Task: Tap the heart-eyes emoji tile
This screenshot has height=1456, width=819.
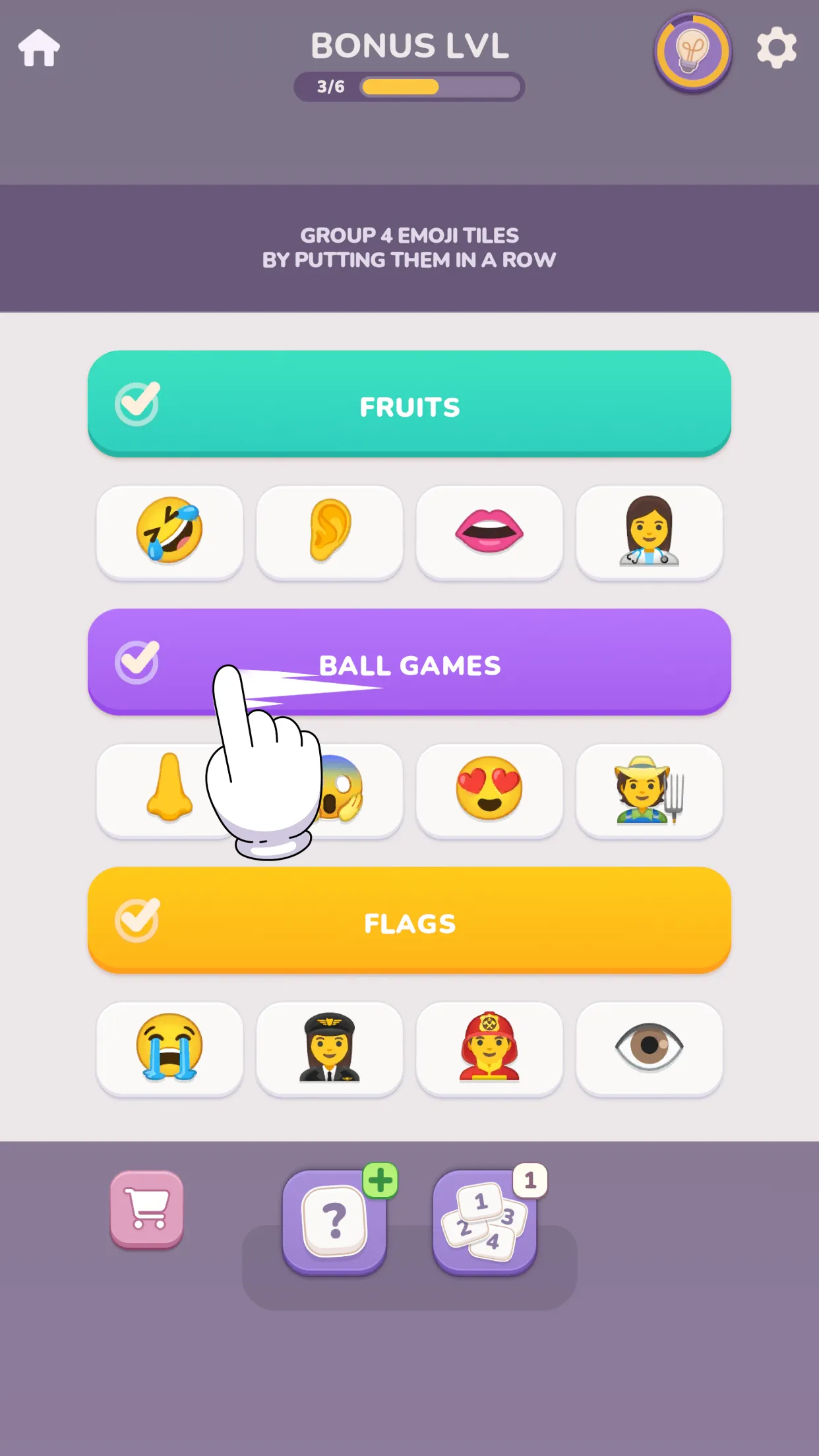Action: [x=489, y=790]
